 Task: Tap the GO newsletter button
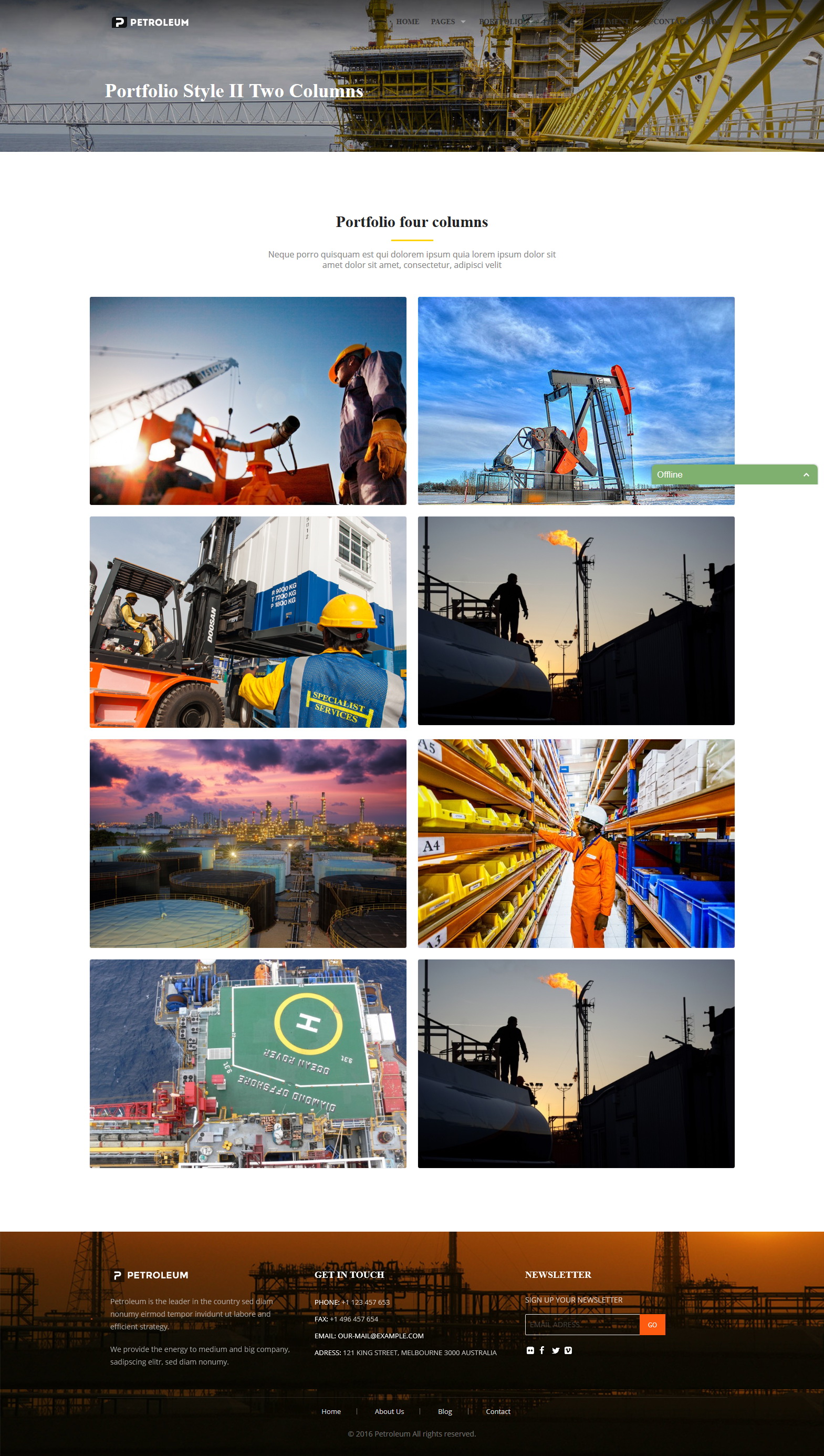pos(652,1325)
